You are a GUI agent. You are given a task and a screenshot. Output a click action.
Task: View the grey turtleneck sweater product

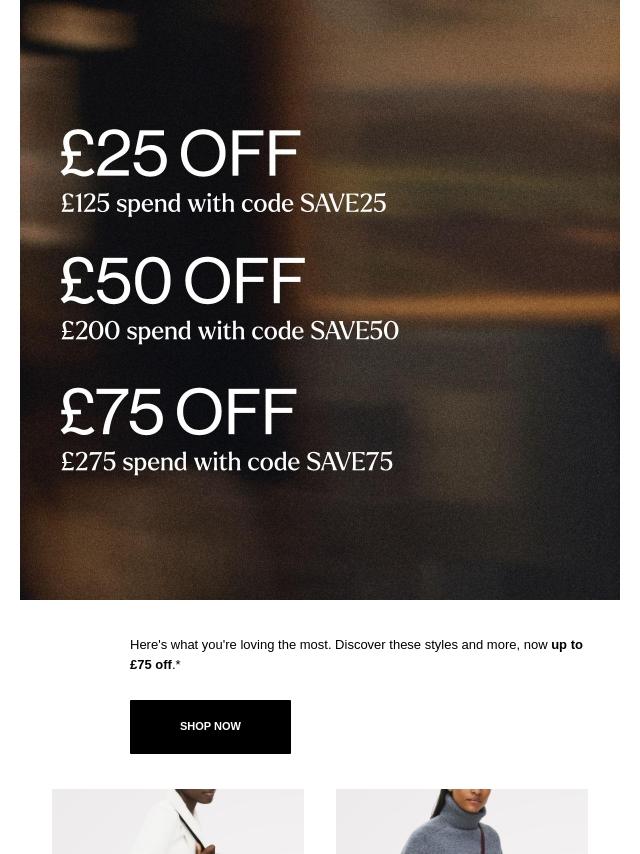(462, 821)
